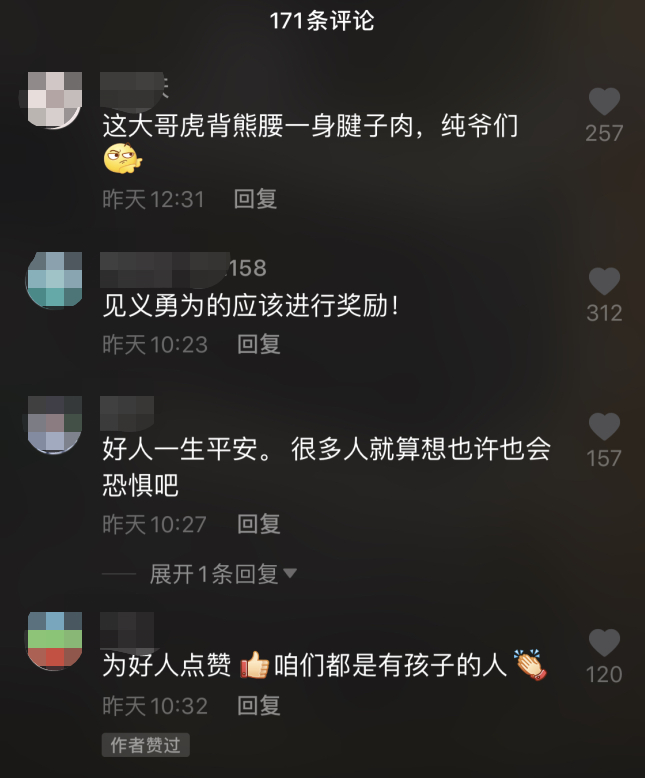The image size is (645, 778).
Task: Like the comment 好人一生平安
Action: pos(604,428)
